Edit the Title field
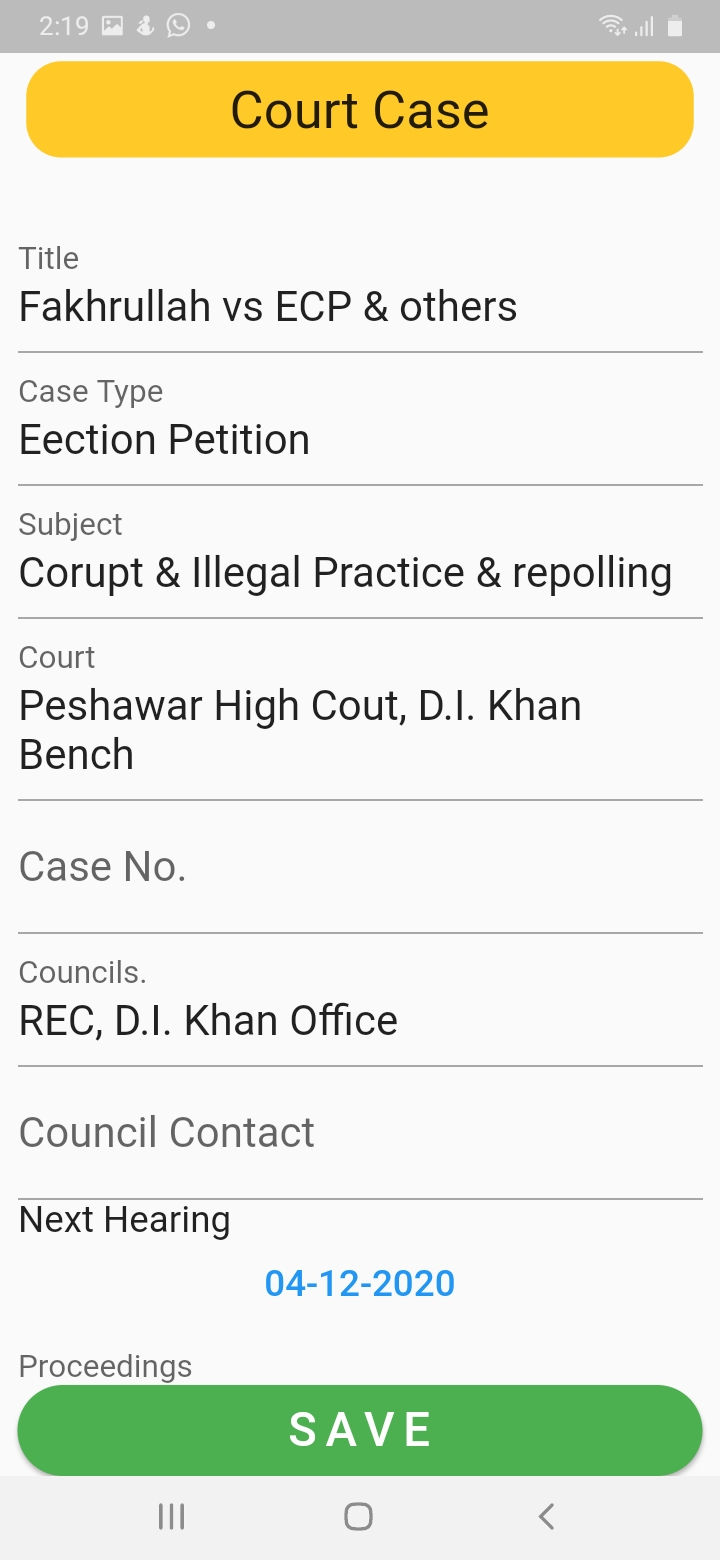 360,296
